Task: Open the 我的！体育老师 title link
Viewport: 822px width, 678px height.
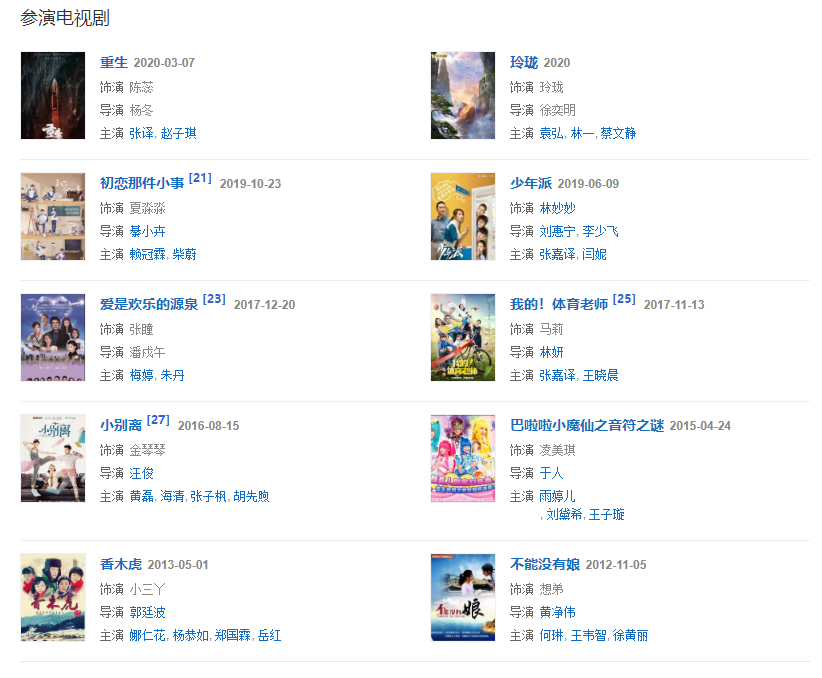Action: pyautogui.click(x=559, y=304)
